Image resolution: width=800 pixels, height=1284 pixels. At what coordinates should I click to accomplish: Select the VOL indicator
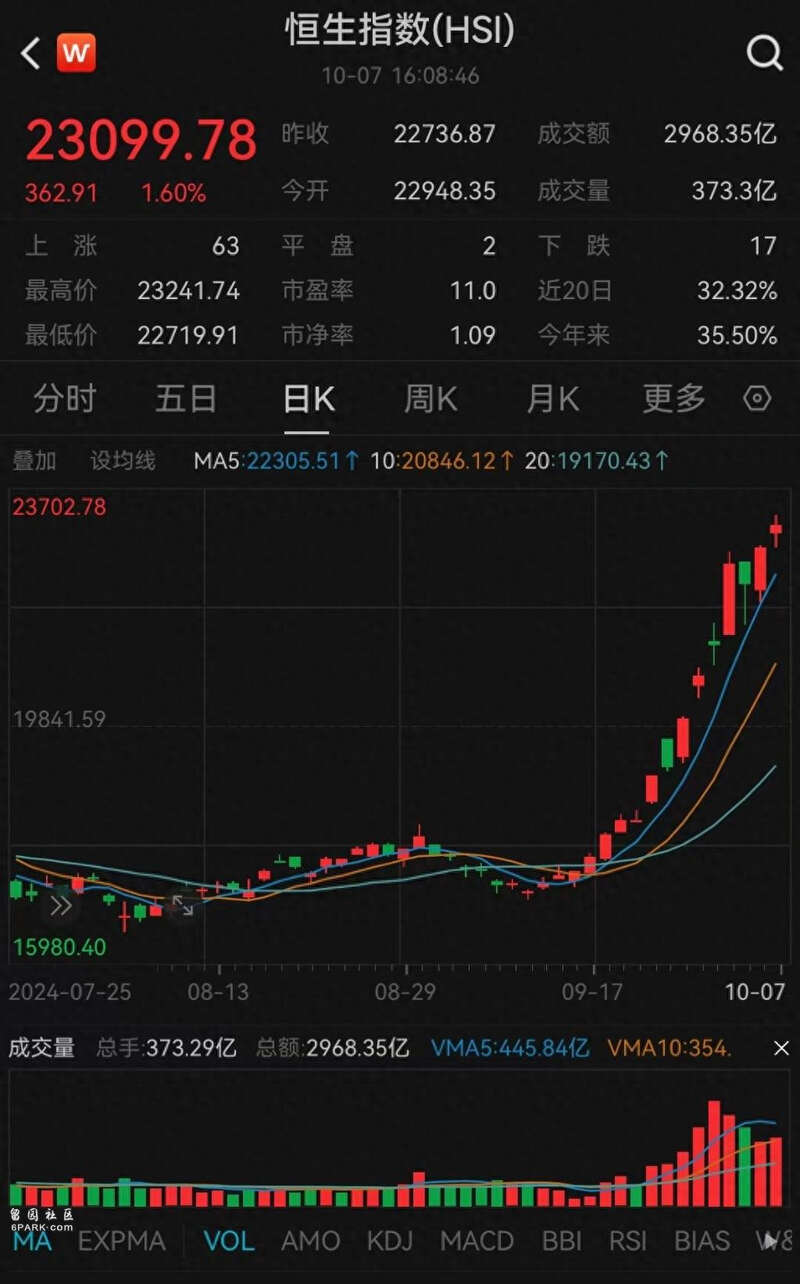229,1241
